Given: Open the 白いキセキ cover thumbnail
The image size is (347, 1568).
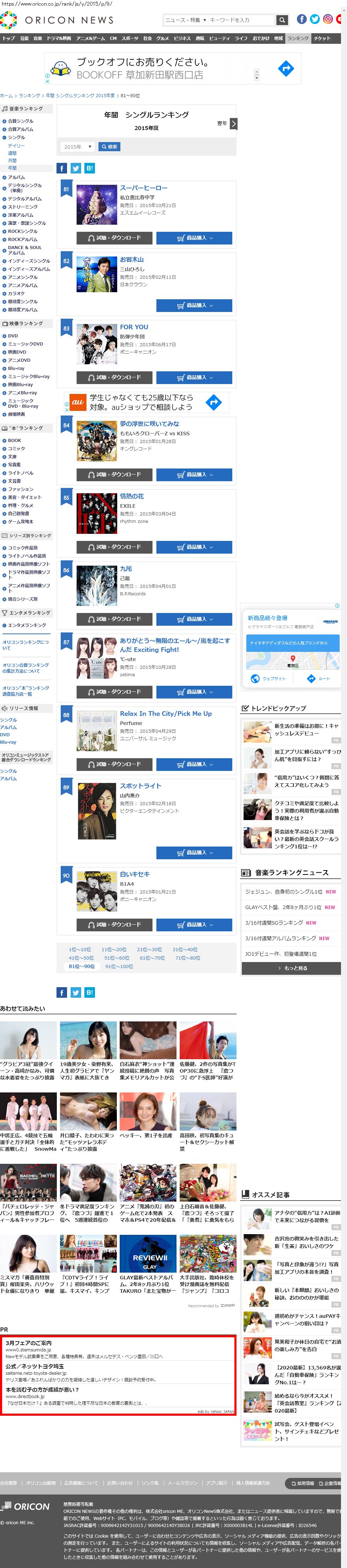Looking at the screenshot, I should (97, 890).
